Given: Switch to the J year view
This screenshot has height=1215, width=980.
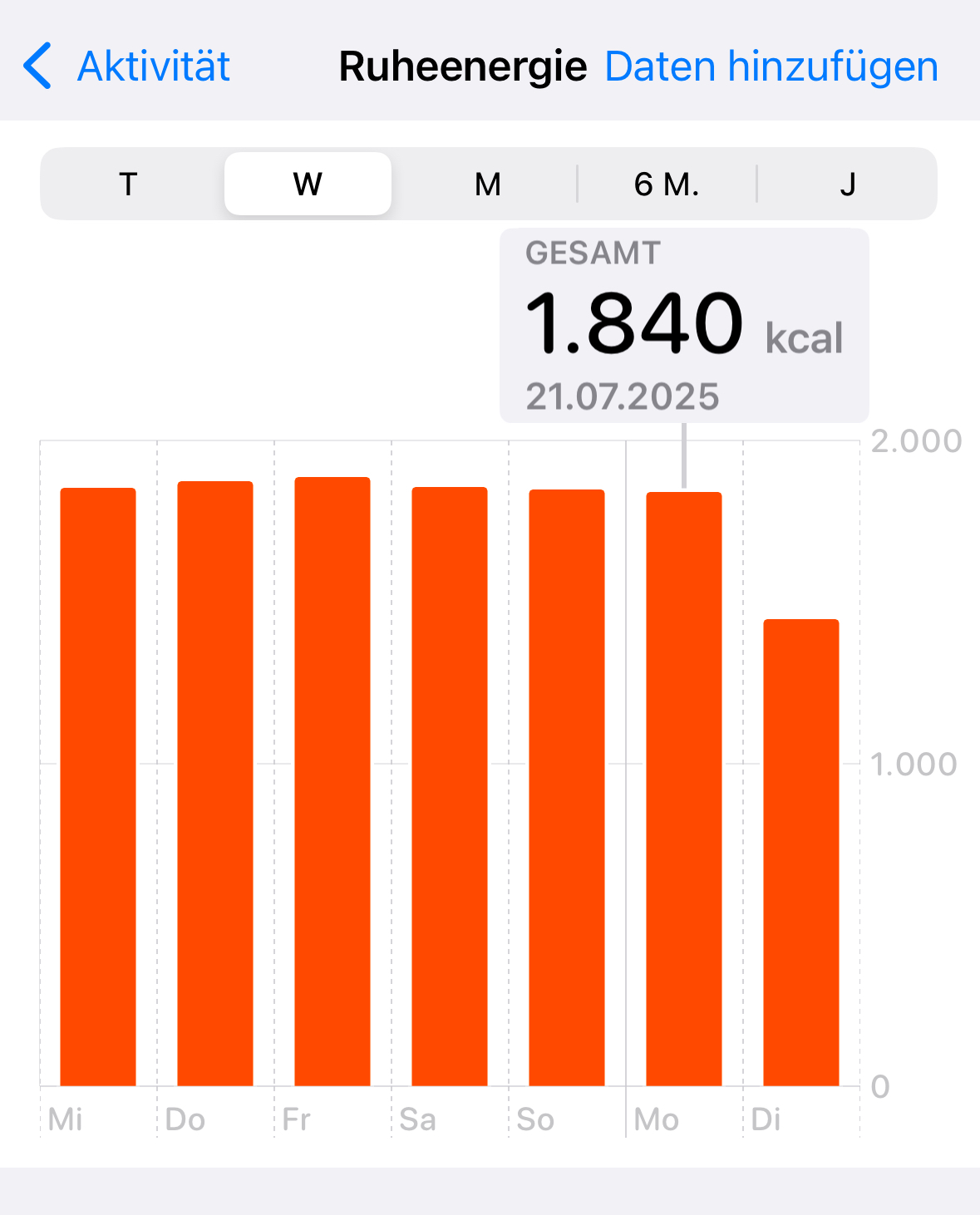Looking at the screenshot, I should click(847, 184).
